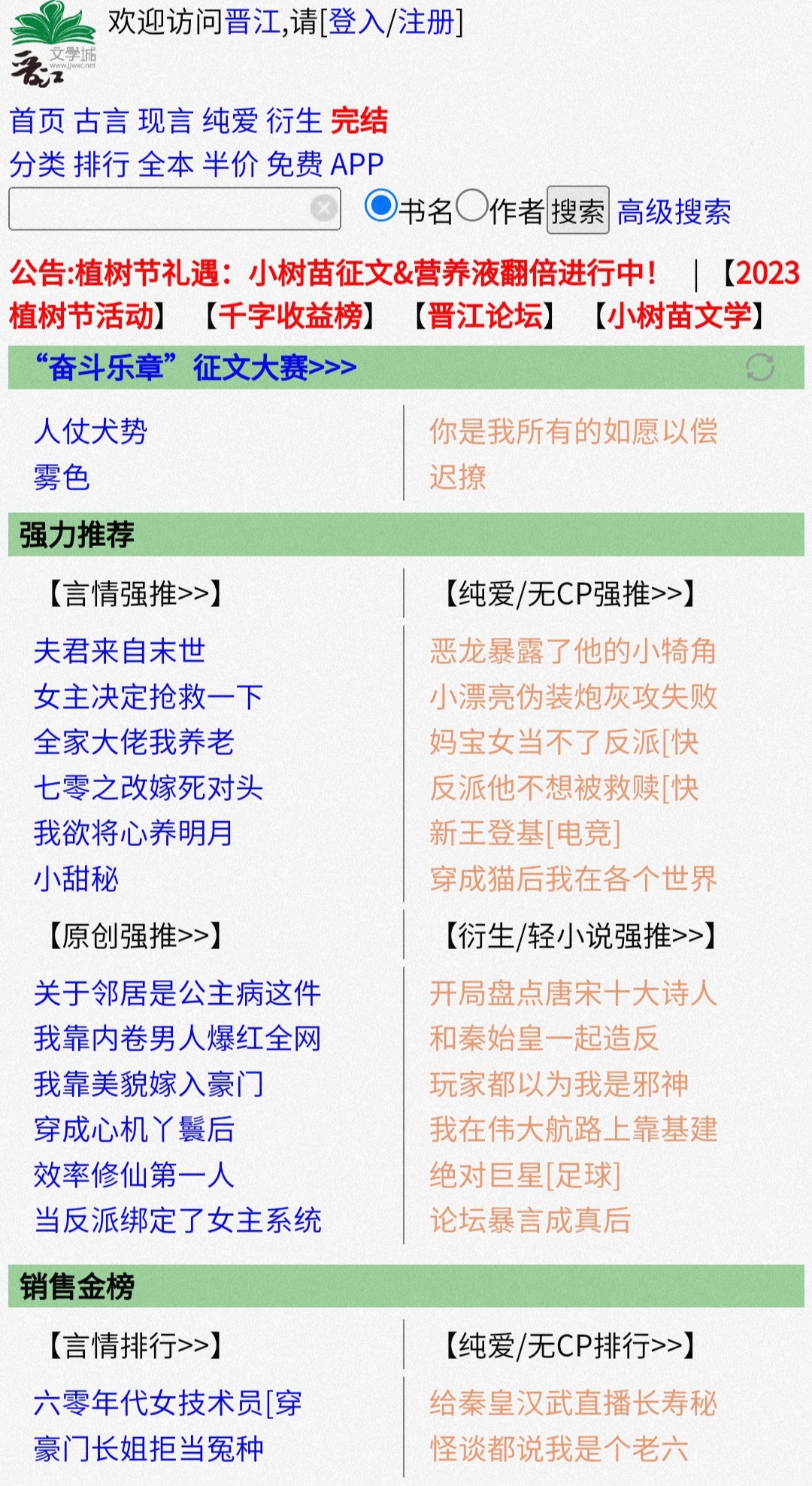This screenshot has width=812, height=1486.
Task: Open 高级搜索 advanced search
Action: (674, 212)
